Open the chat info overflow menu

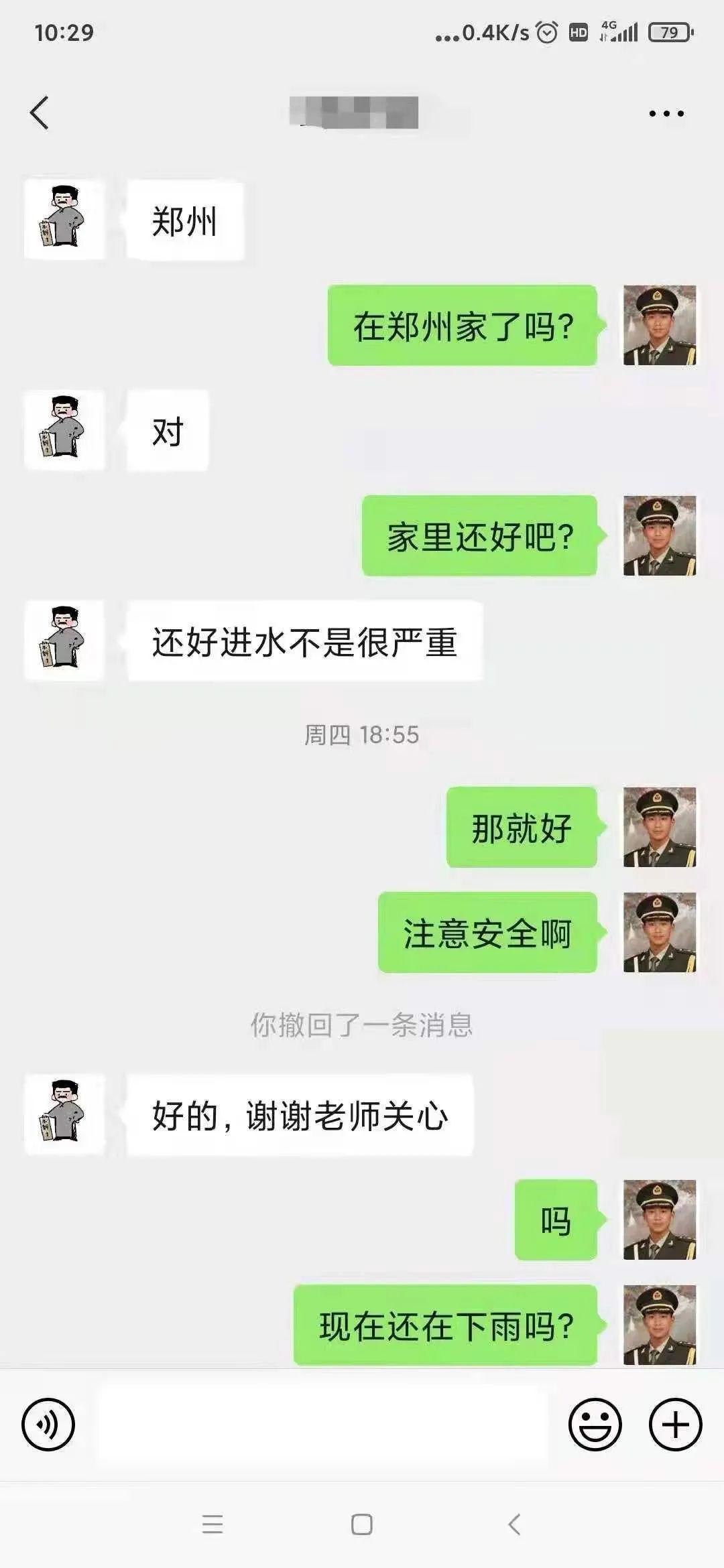pos(666,113)
